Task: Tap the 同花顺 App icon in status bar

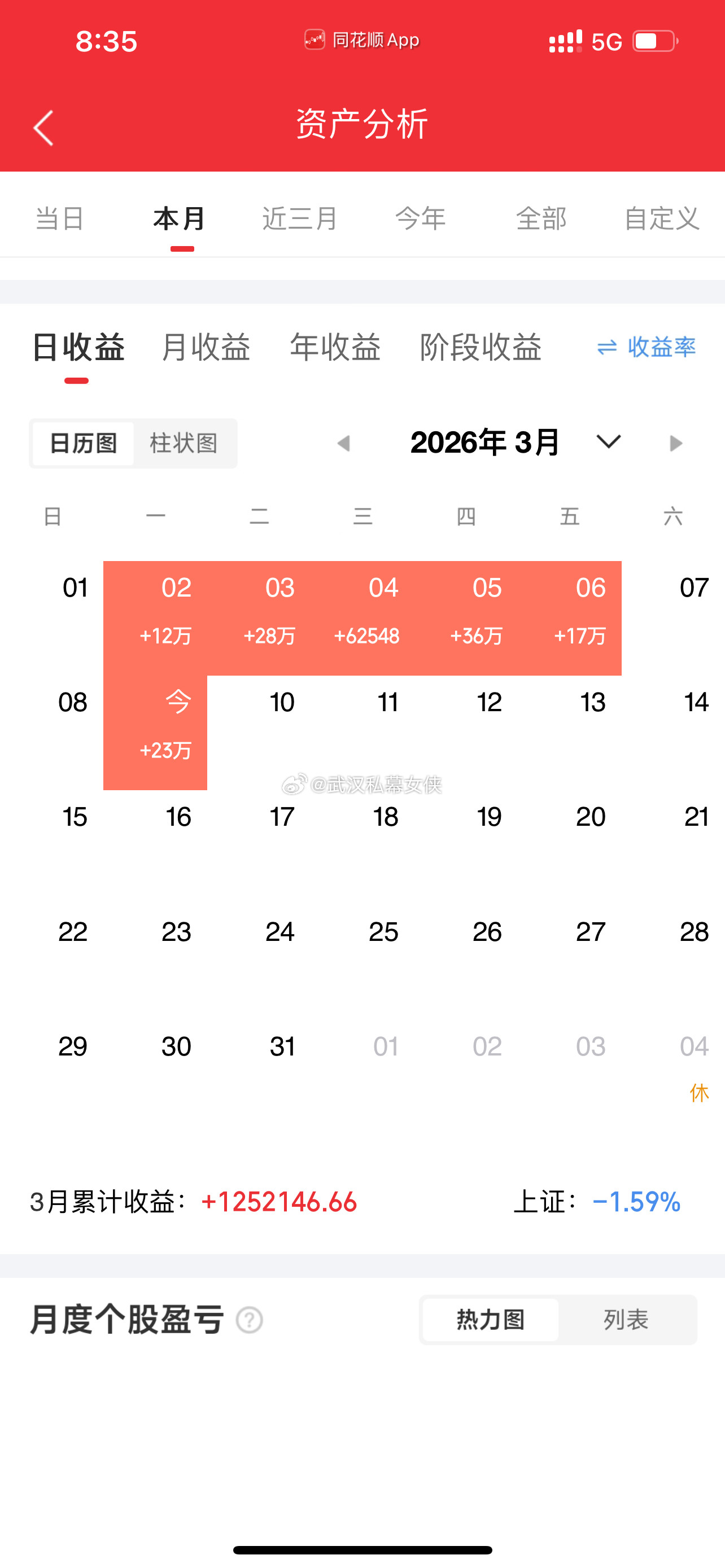Action: [x=314, y=38]
